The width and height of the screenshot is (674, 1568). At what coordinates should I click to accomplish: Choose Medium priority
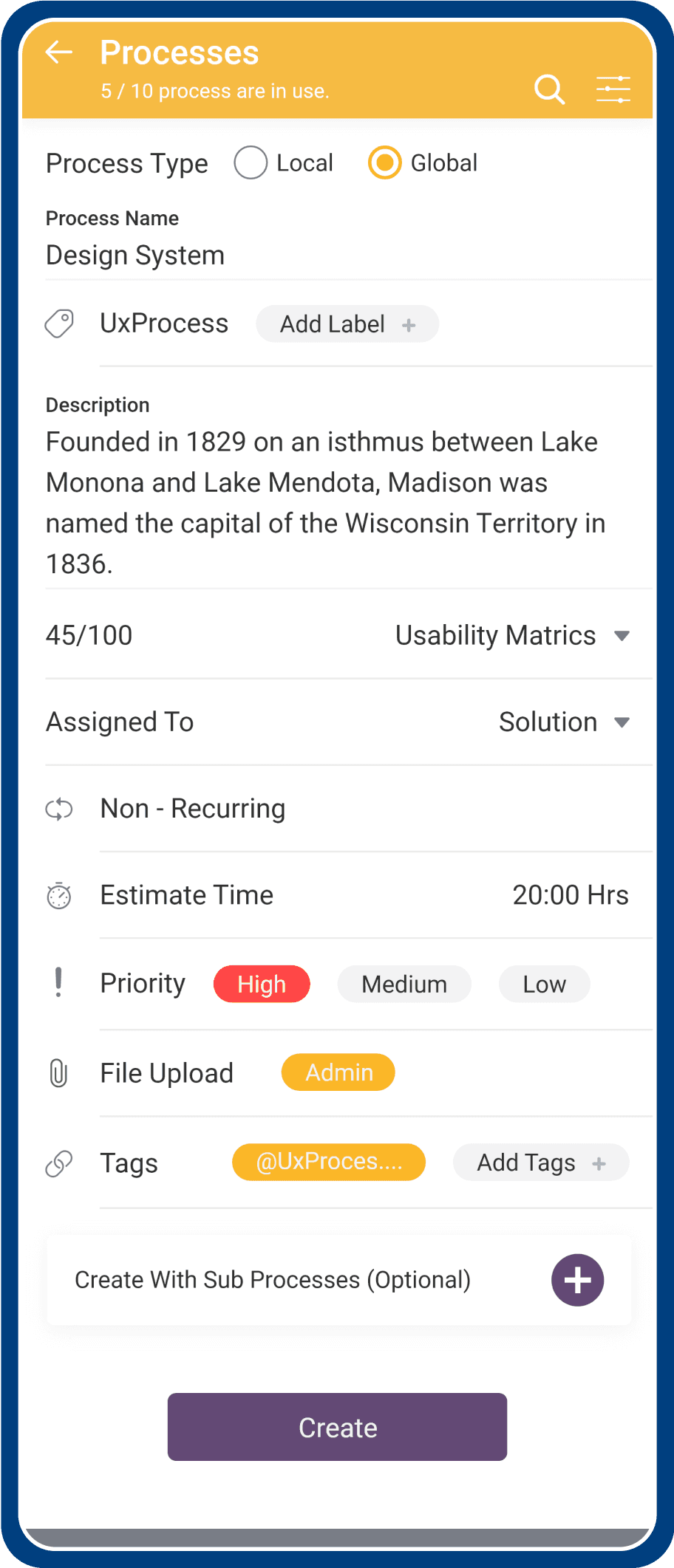point(404,984)
